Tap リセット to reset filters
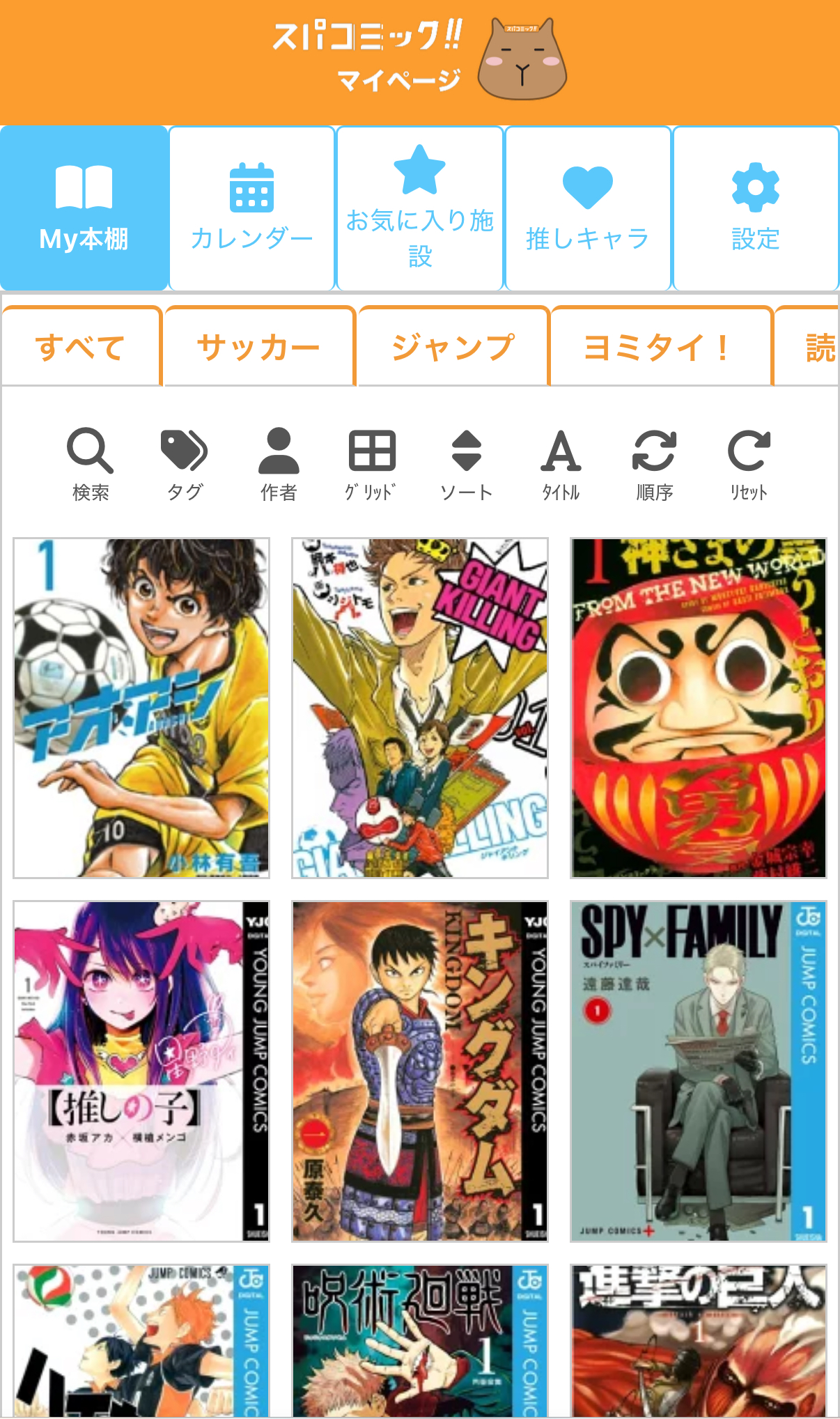Screen dimensions: 840x1419 pos(749,463)
